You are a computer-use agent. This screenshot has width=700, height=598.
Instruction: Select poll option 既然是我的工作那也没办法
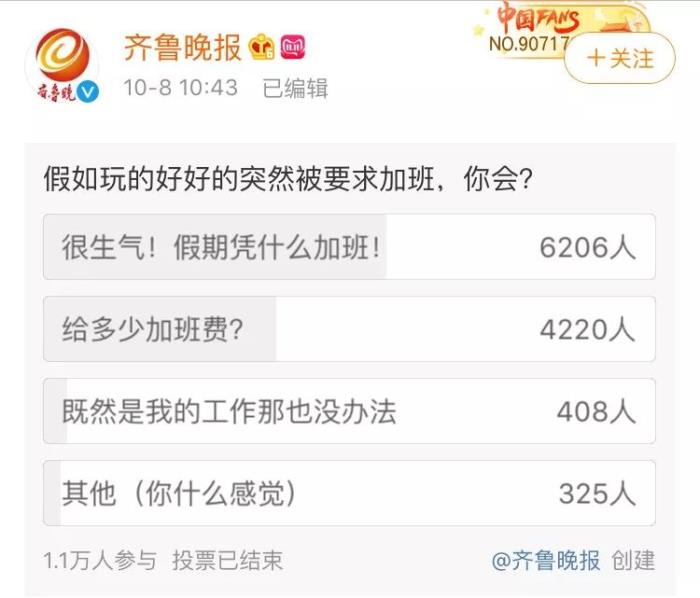(349, 411)
